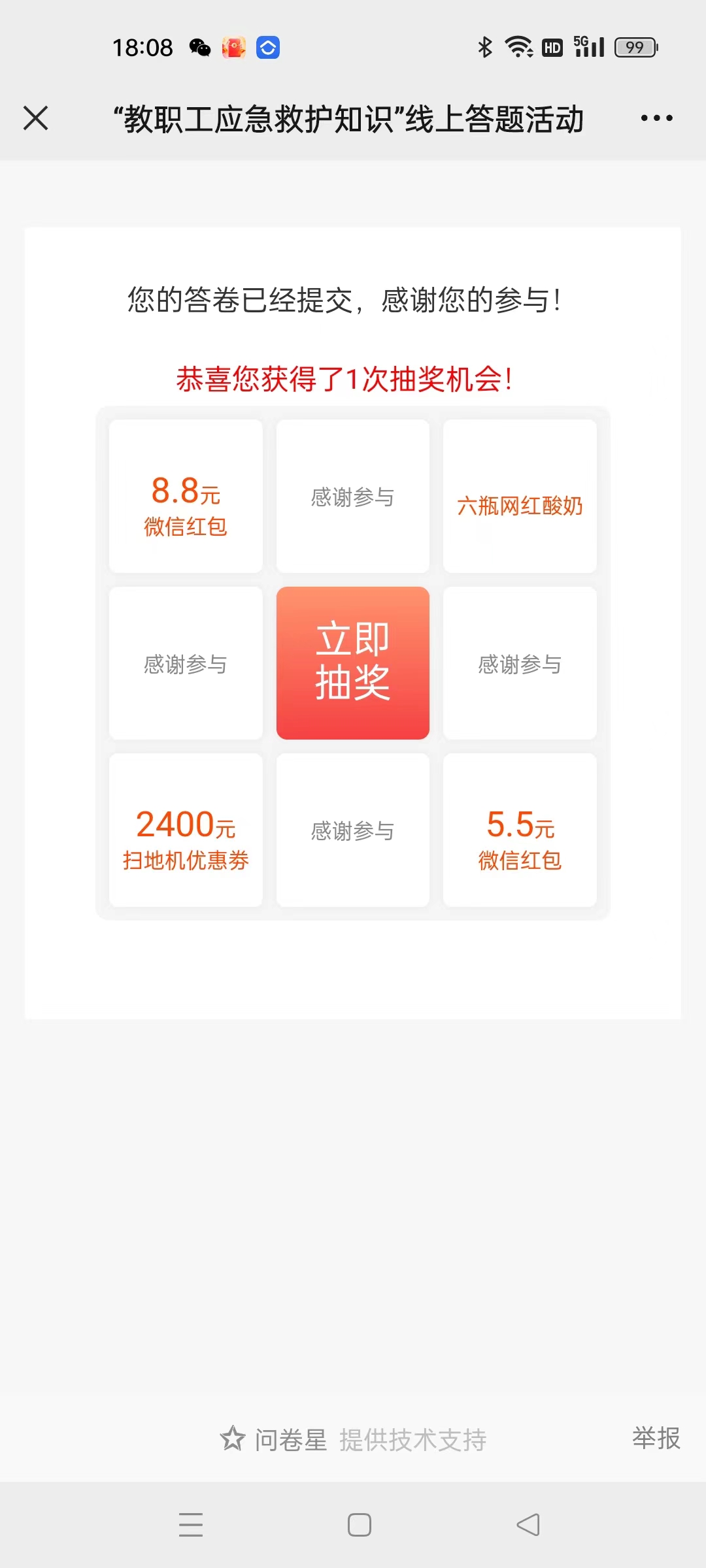Open the 问卷星 technical support link
The image size is (706, 1568).
[x=353, y=1440]
